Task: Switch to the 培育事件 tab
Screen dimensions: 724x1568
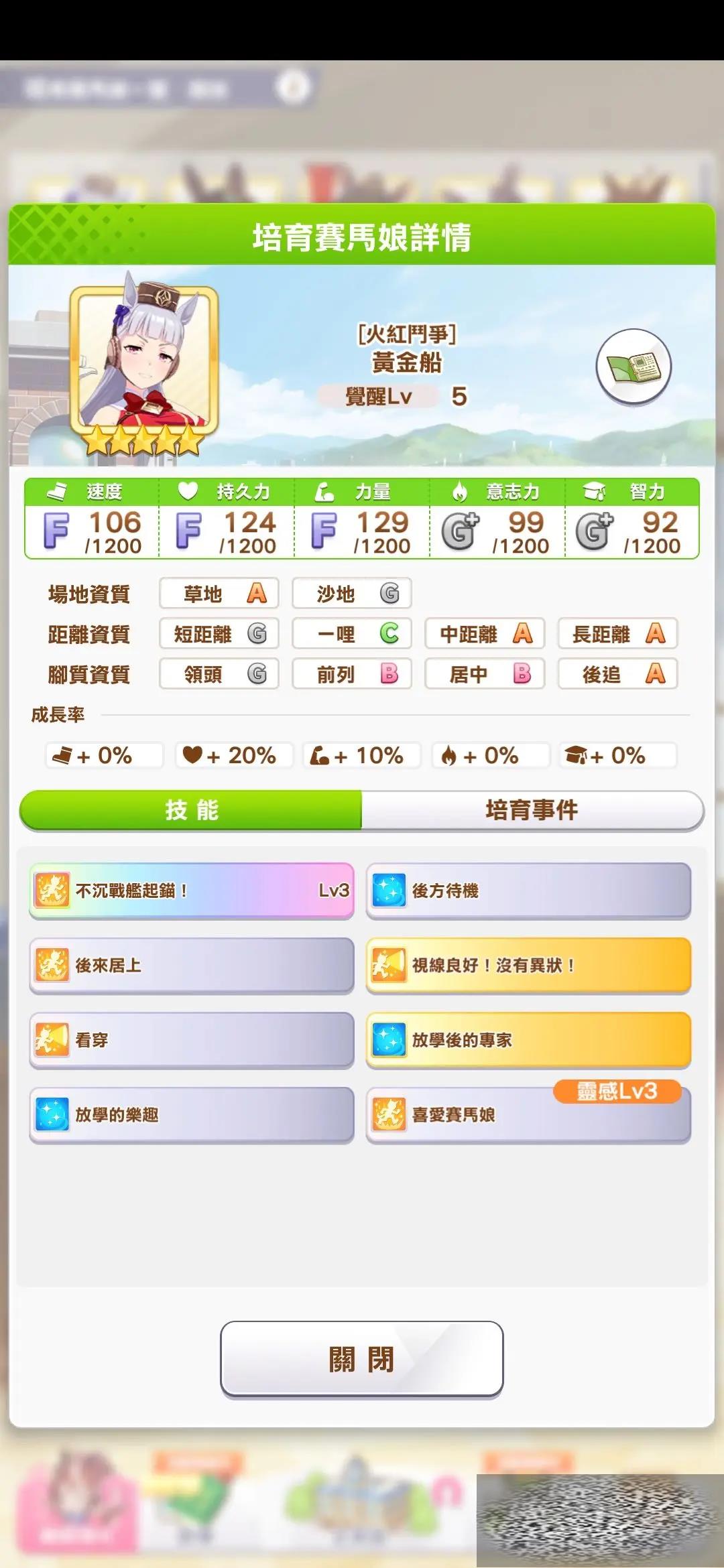Action: pos(532,810)
